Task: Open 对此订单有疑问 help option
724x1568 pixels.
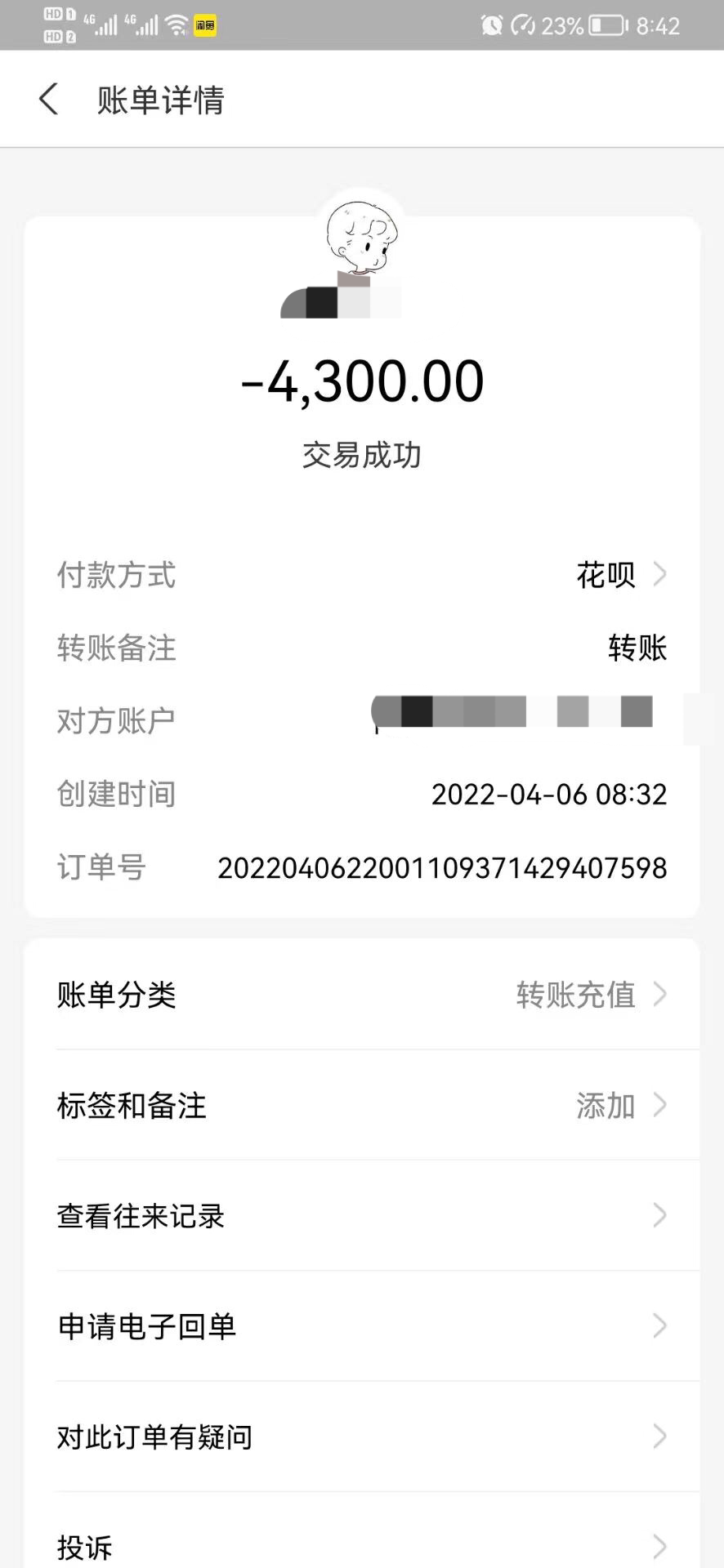Action: pyautogui.click(x=361, y=1437)
